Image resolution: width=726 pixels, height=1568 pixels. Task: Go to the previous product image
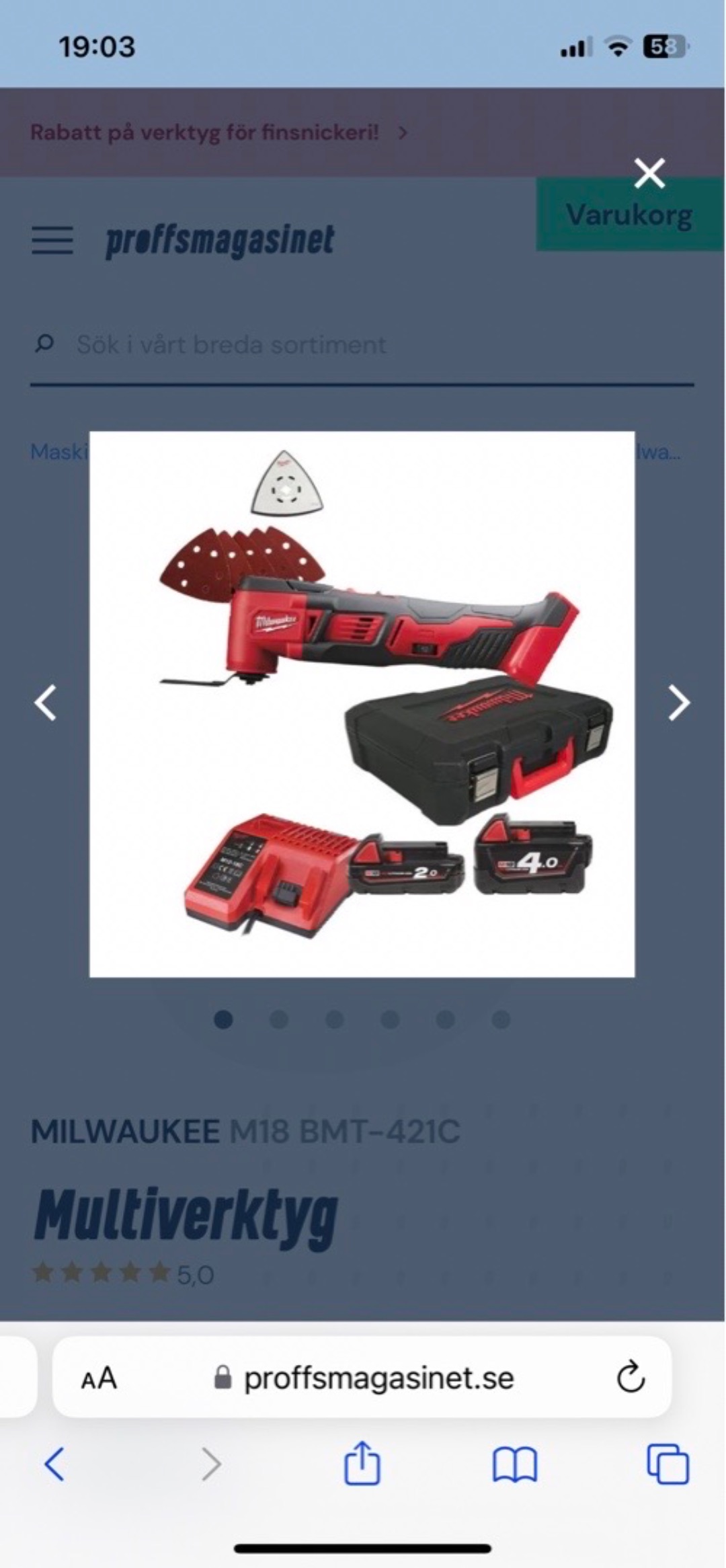[x=46, y=703]
